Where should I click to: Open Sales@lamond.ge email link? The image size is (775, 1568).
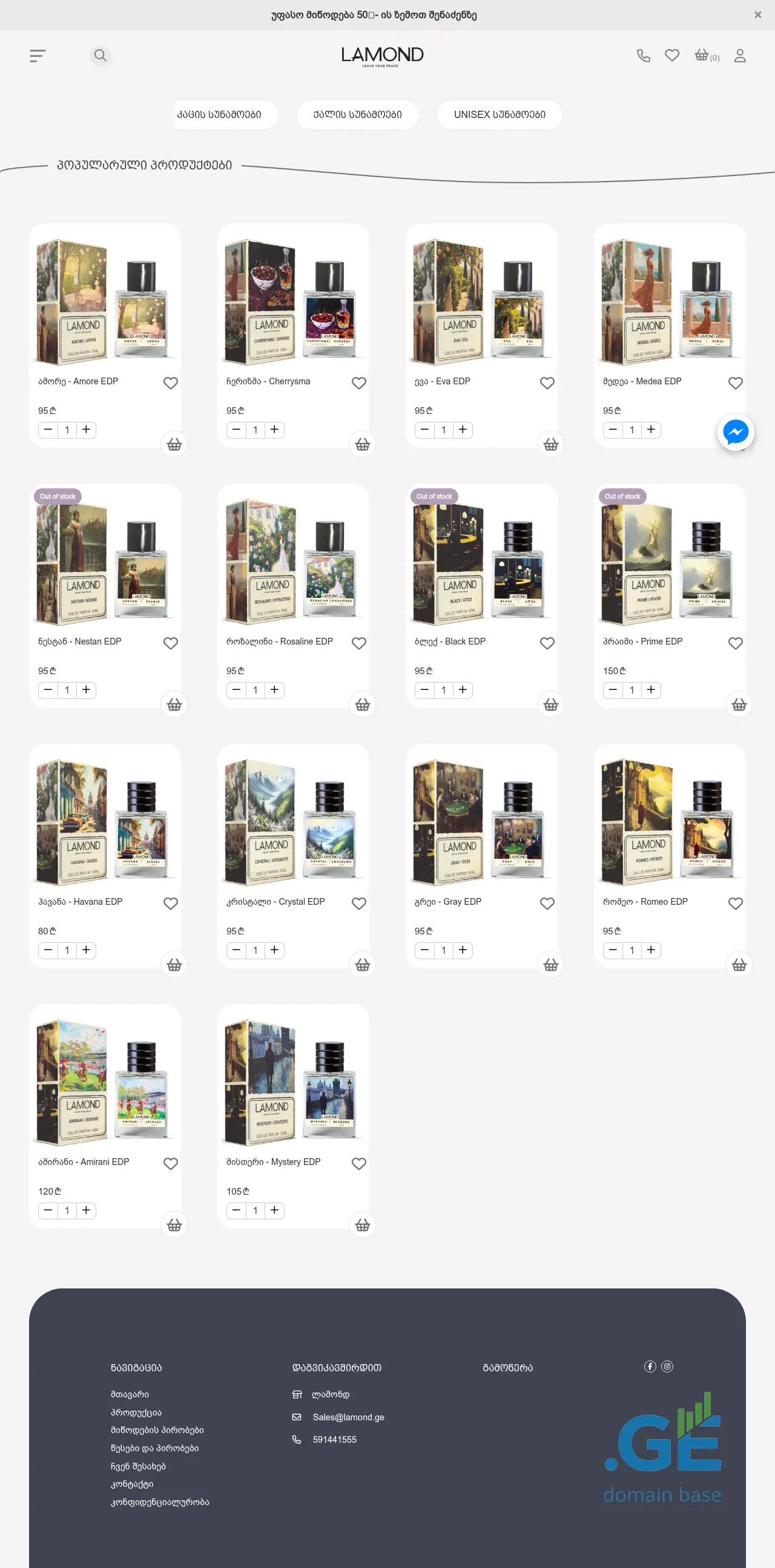coord(348,1417)
